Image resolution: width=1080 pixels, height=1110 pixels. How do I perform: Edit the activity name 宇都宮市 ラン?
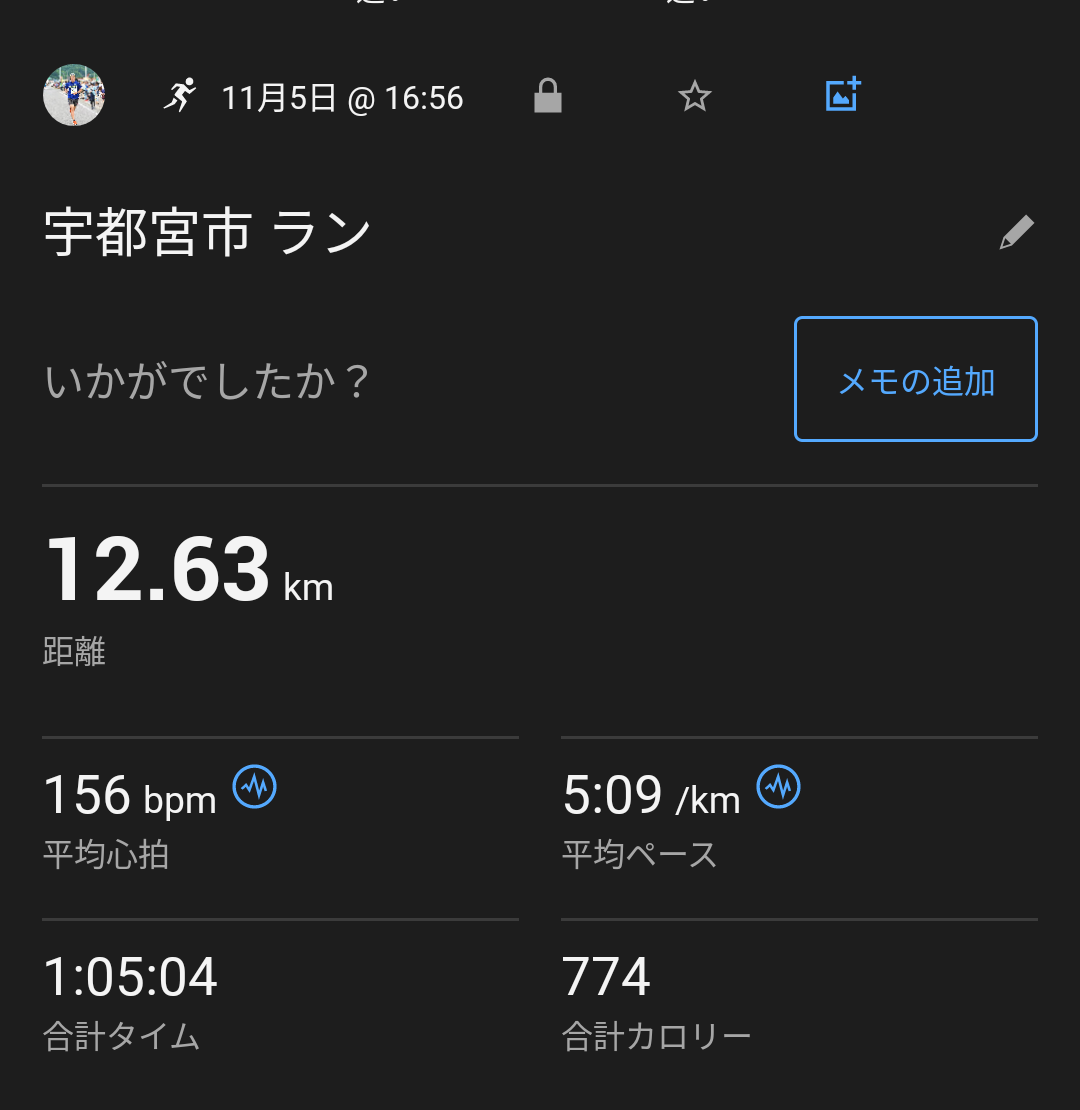(x=1016, y=233)
